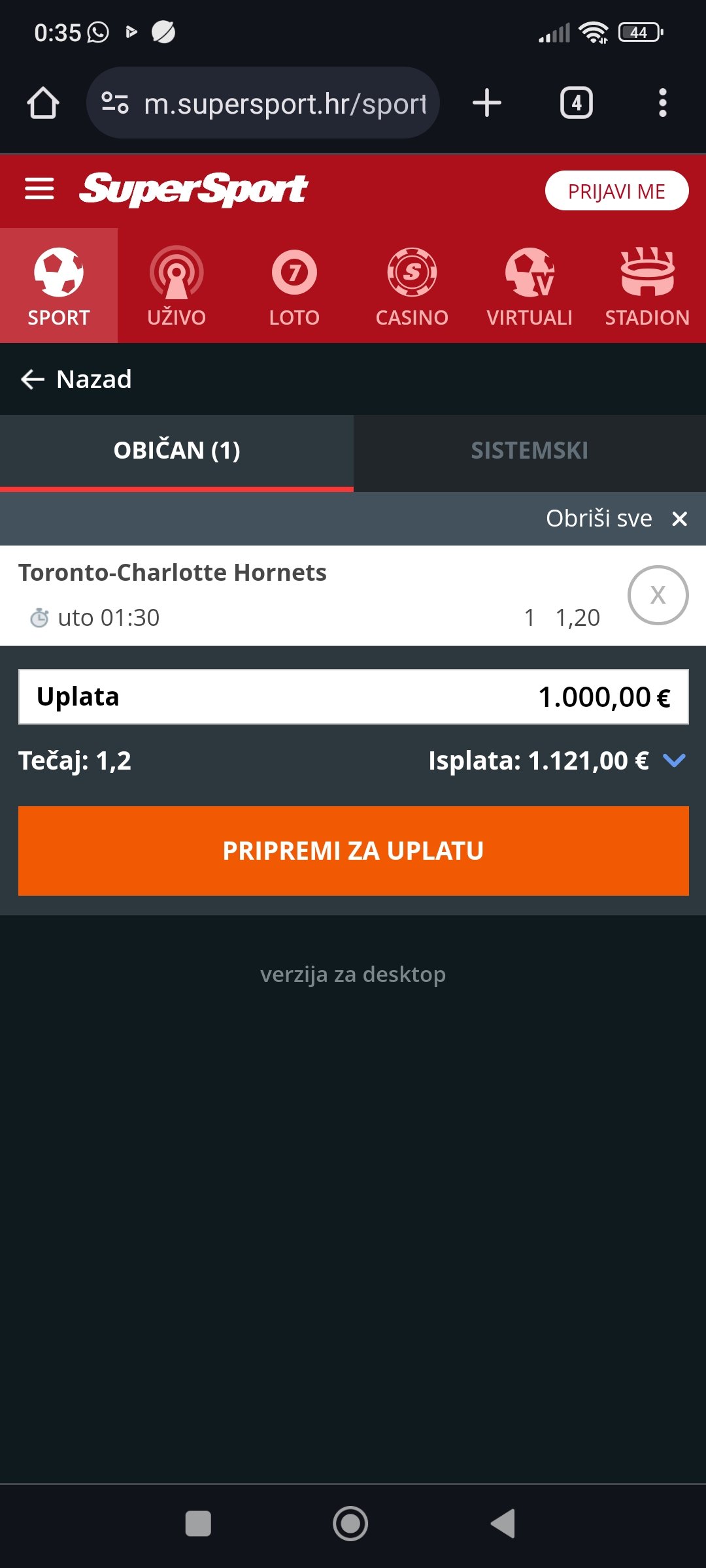Select the SPORT section

(x=59, y=286)
